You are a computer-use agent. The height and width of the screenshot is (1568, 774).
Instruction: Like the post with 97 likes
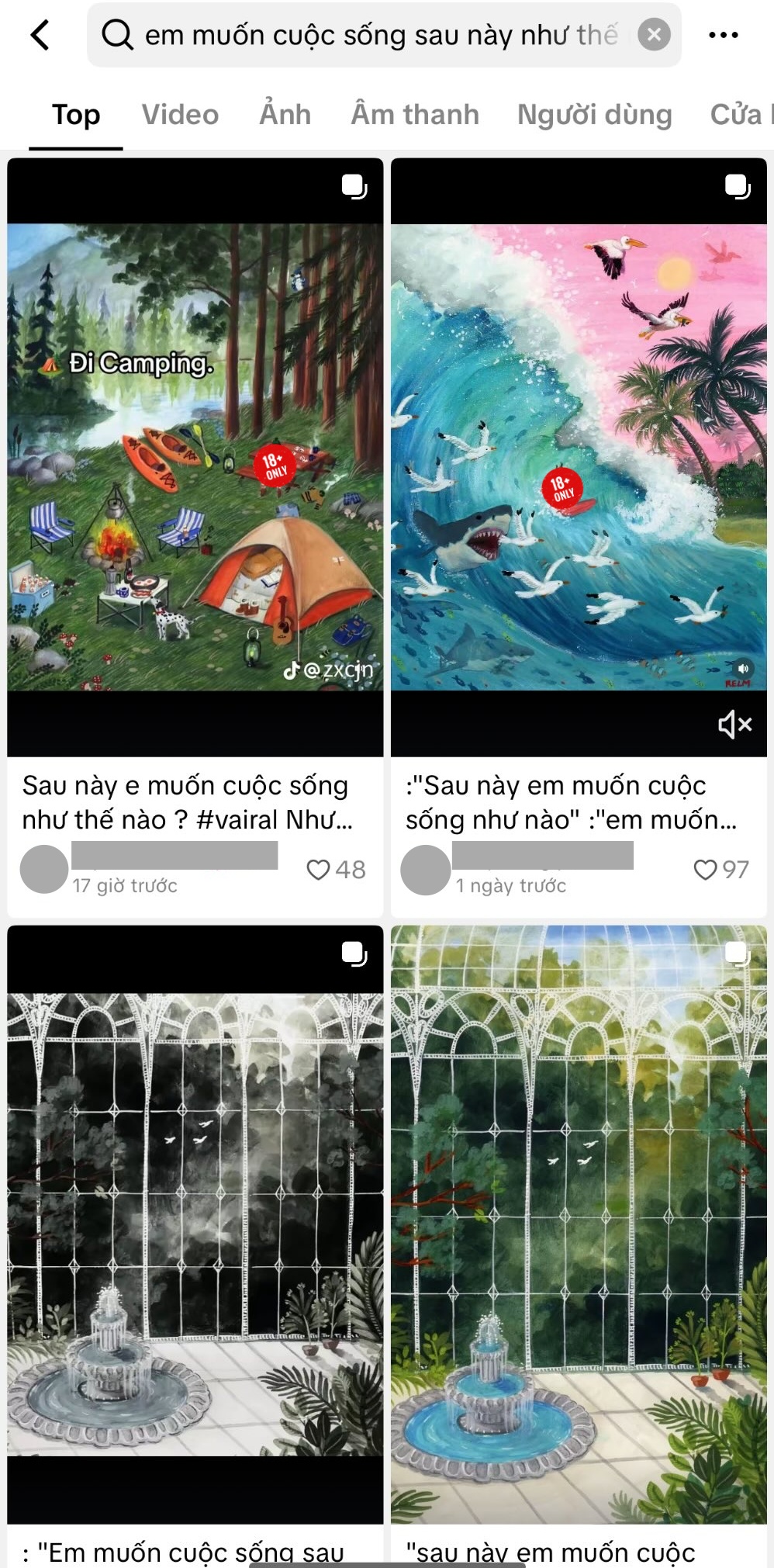(705, 870)
